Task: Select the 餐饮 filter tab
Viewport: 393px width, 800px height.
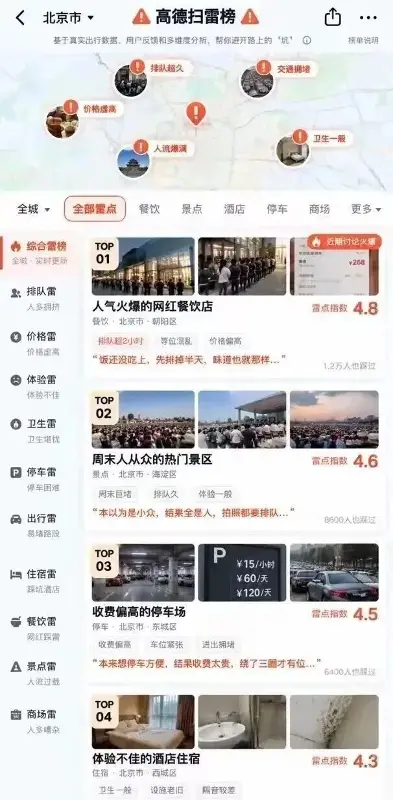Action: click(x=149, y=209)
